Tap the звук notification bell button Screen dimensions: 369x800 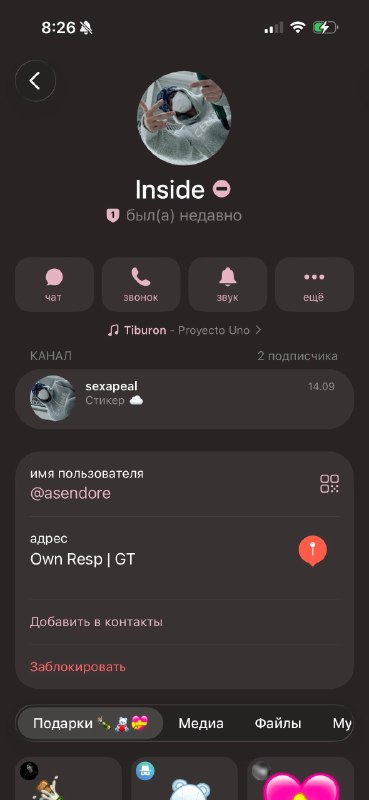(x=228, y=284)
